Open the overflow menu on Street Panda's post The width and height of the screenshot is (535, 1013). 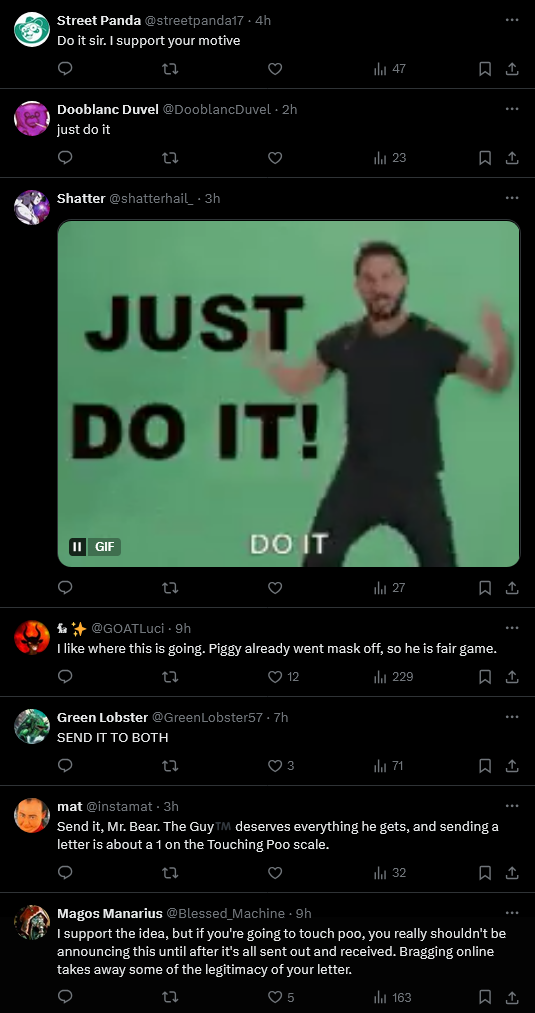tap(512, 20)
